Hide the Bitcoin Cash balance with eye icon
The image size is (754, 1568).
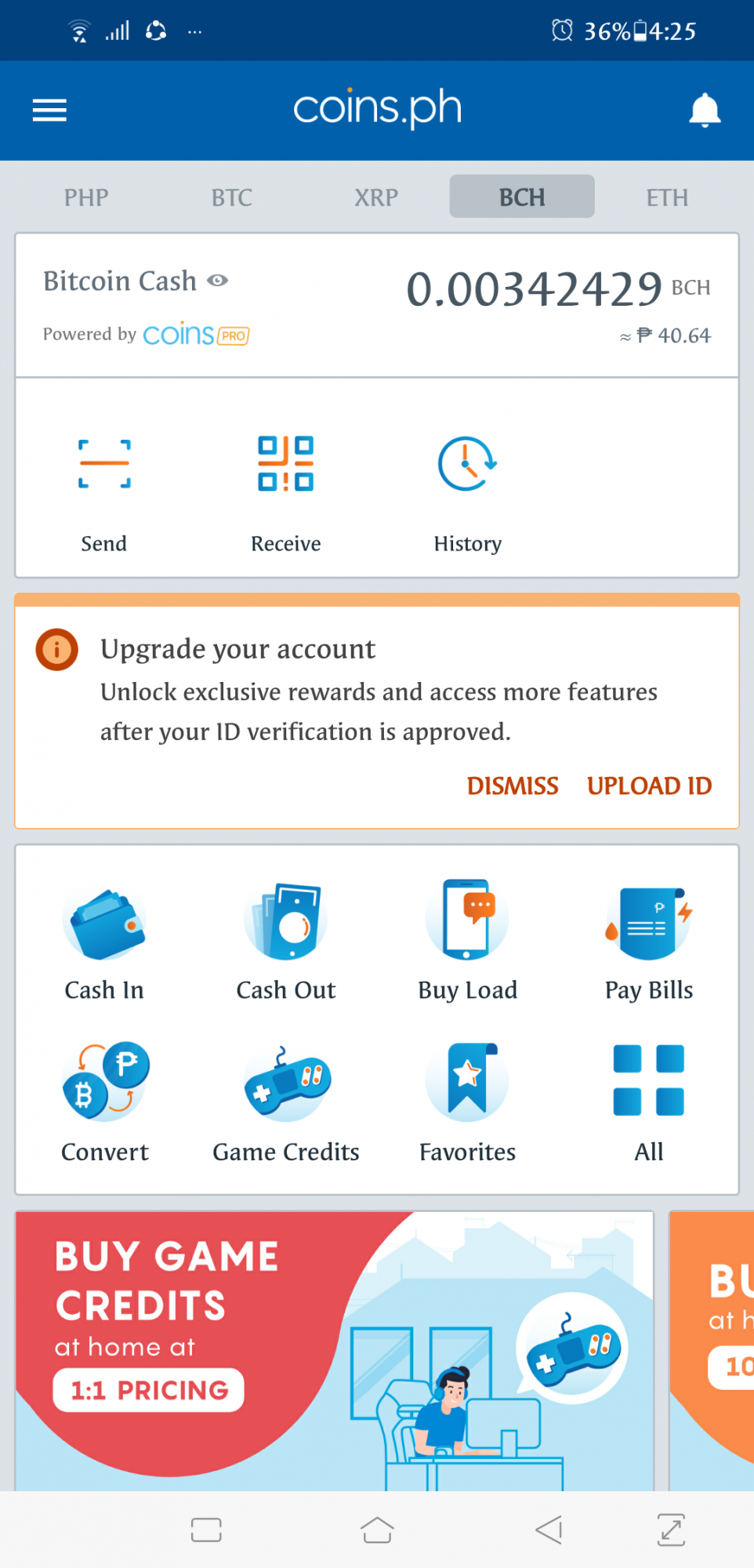(217, 281)
